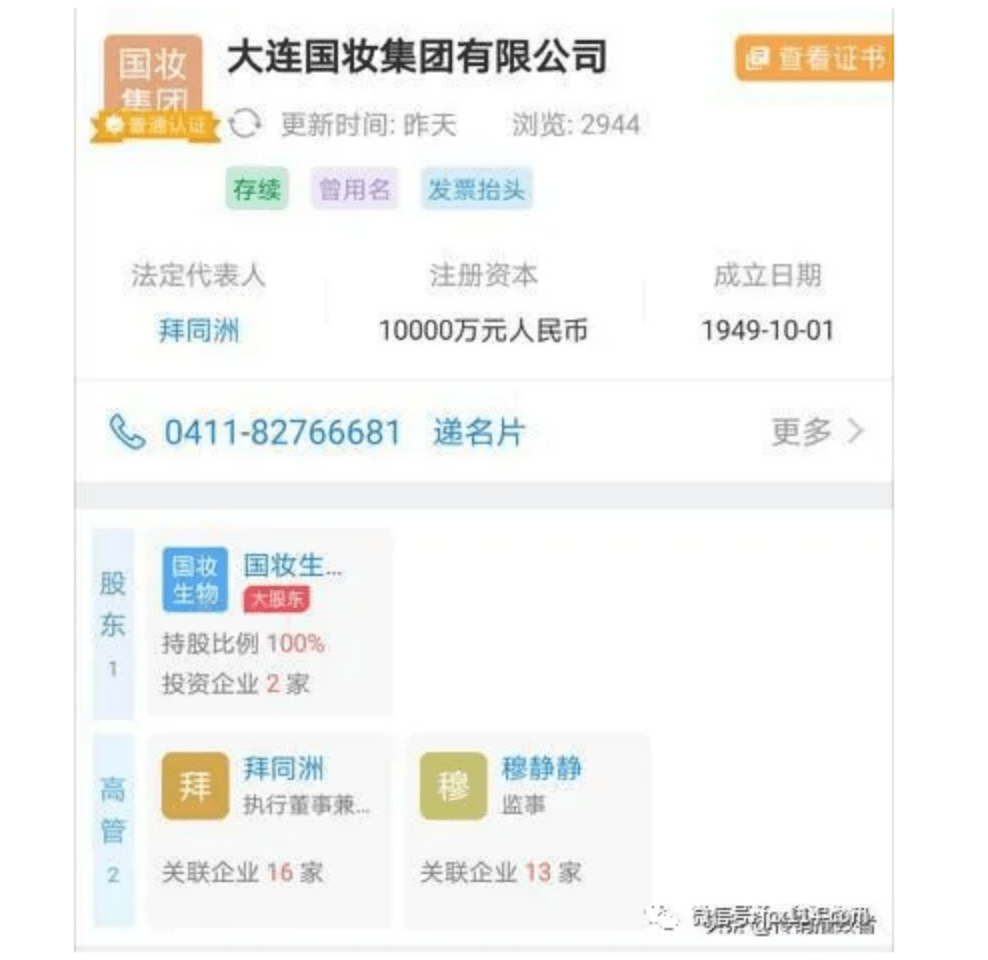Refresh the company's update time

[x=245, y=125]
